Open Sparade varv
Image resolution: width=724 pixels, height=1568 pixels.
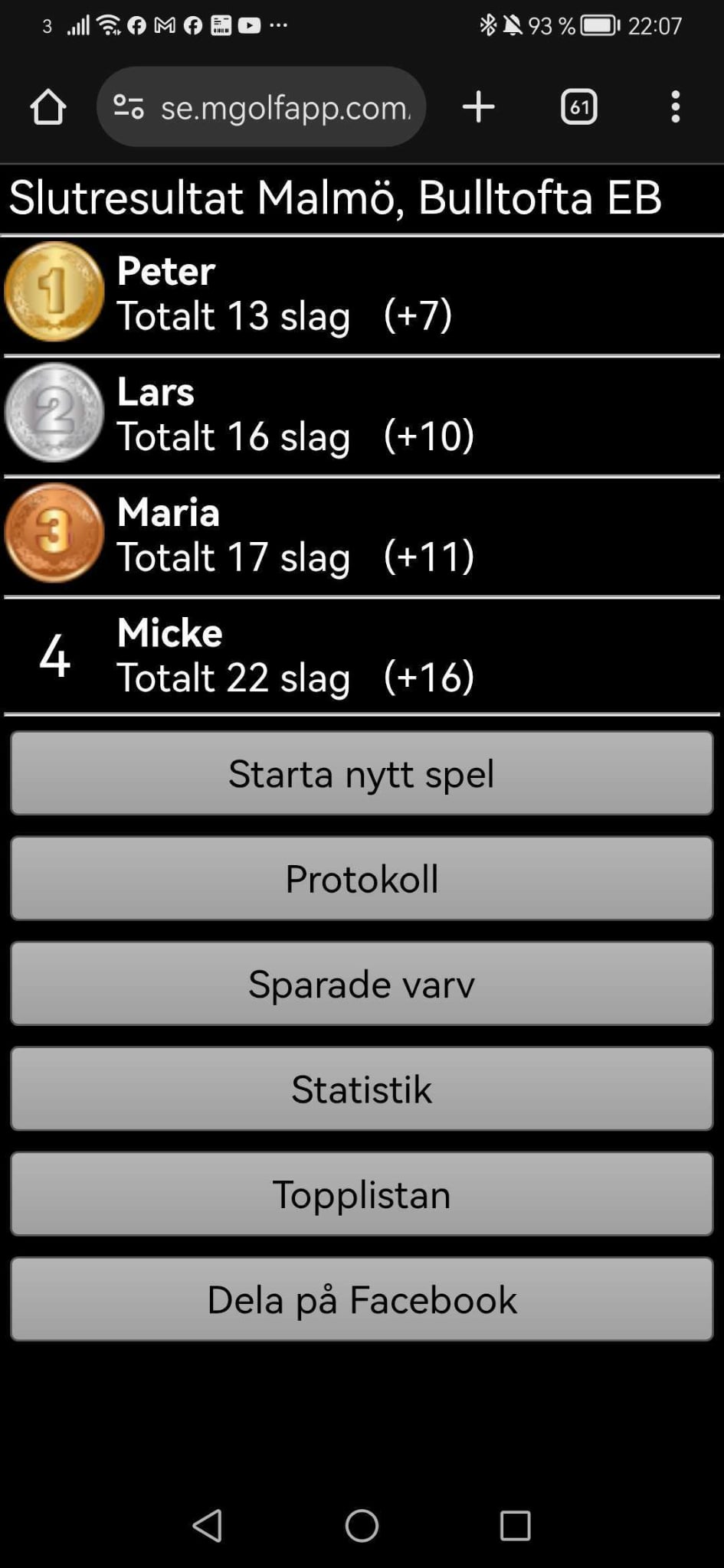pos(362,984)
